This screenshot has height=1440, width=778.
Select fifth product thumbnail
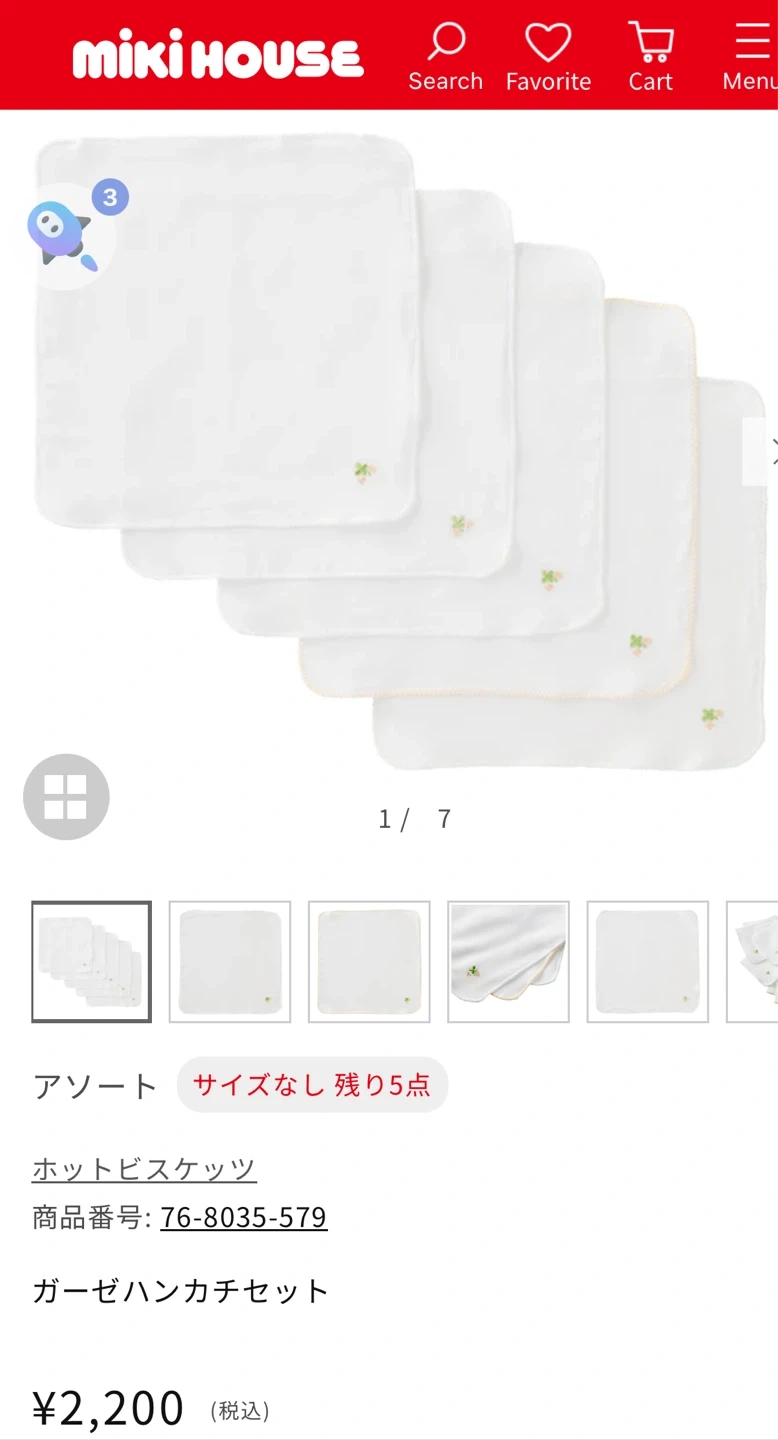click(x=647, y=962)
